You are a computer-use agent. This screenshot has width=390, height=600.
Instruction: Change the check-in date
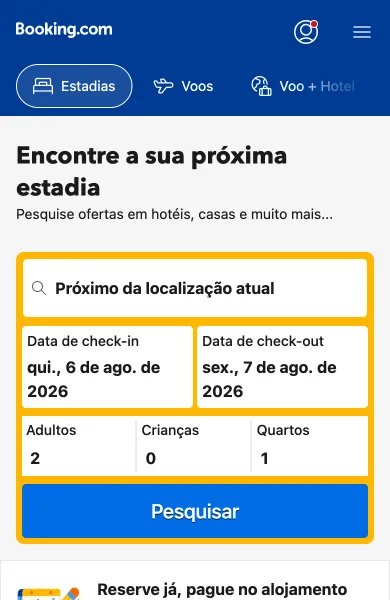click(107, 367)
